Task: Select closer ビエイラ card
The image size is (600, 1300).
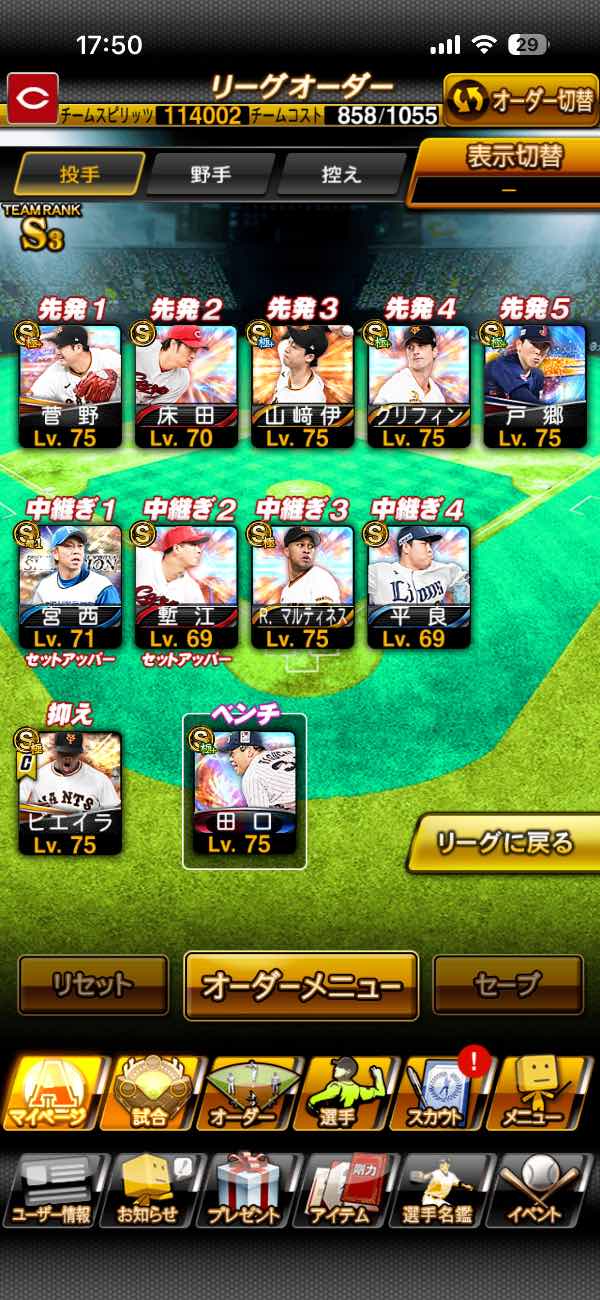Action: pos(69,792)
